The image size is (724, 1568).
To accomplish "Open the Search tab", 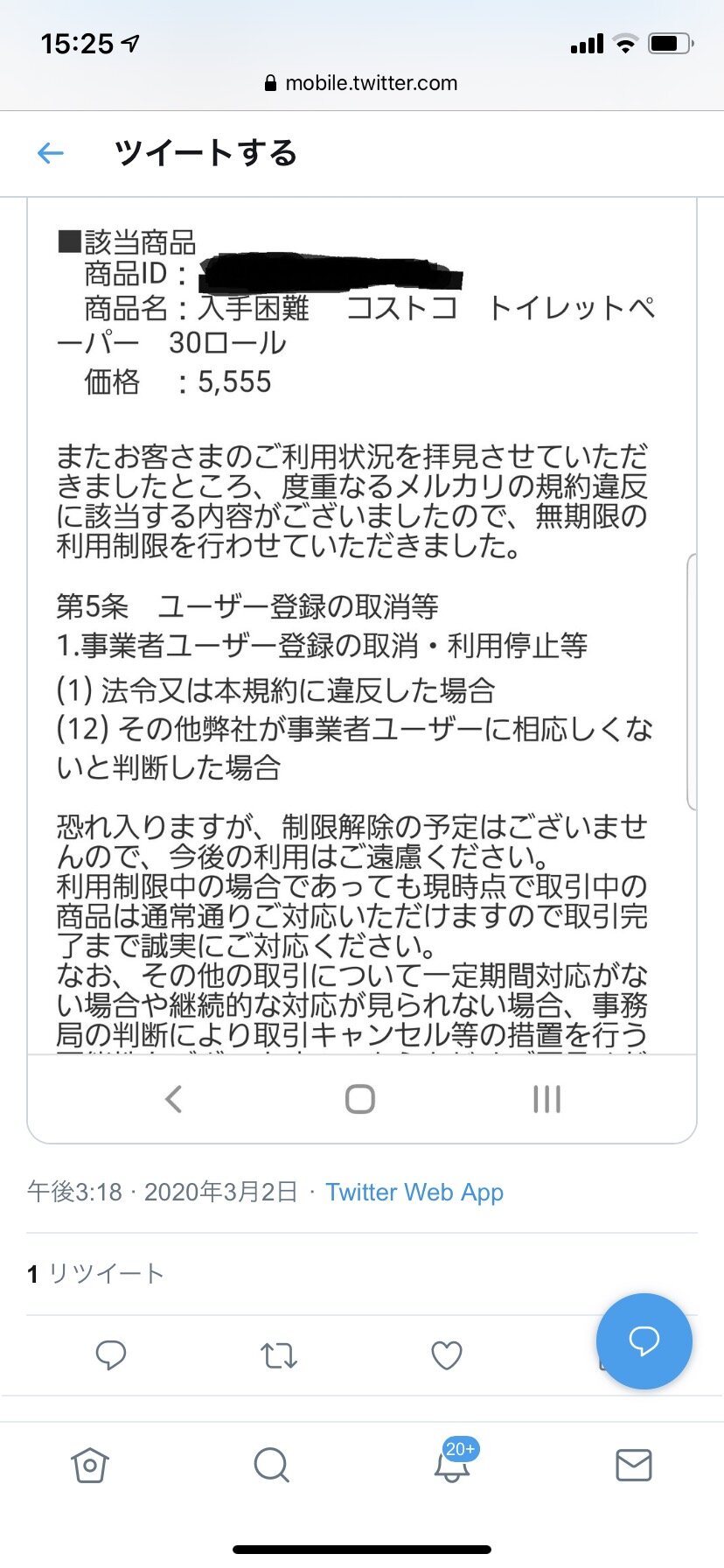I will tap(271, 1465).
